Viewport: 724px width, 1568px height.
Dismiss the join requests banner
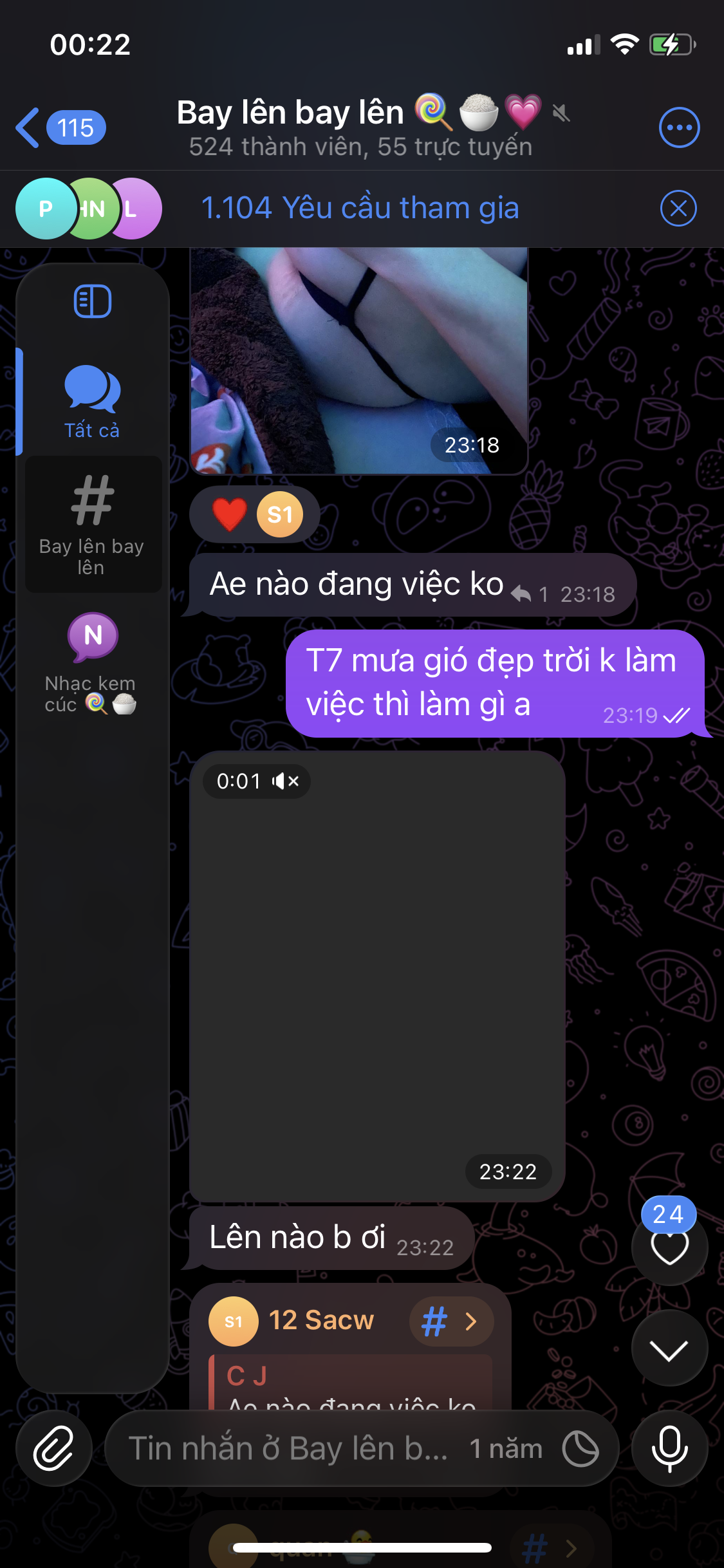(x=678, y=209)
